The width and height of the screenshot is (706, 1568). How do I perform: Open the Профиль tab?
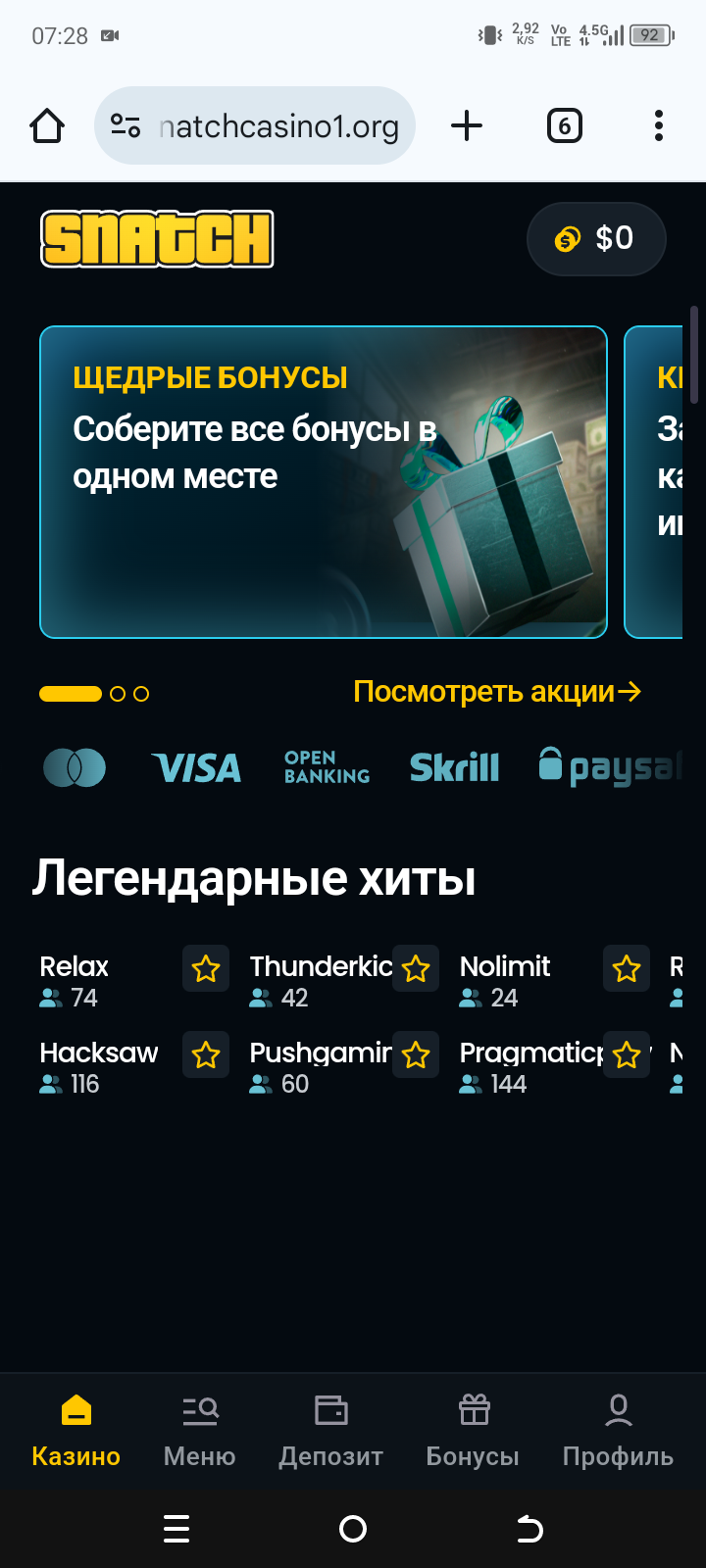coord(618,1431)
